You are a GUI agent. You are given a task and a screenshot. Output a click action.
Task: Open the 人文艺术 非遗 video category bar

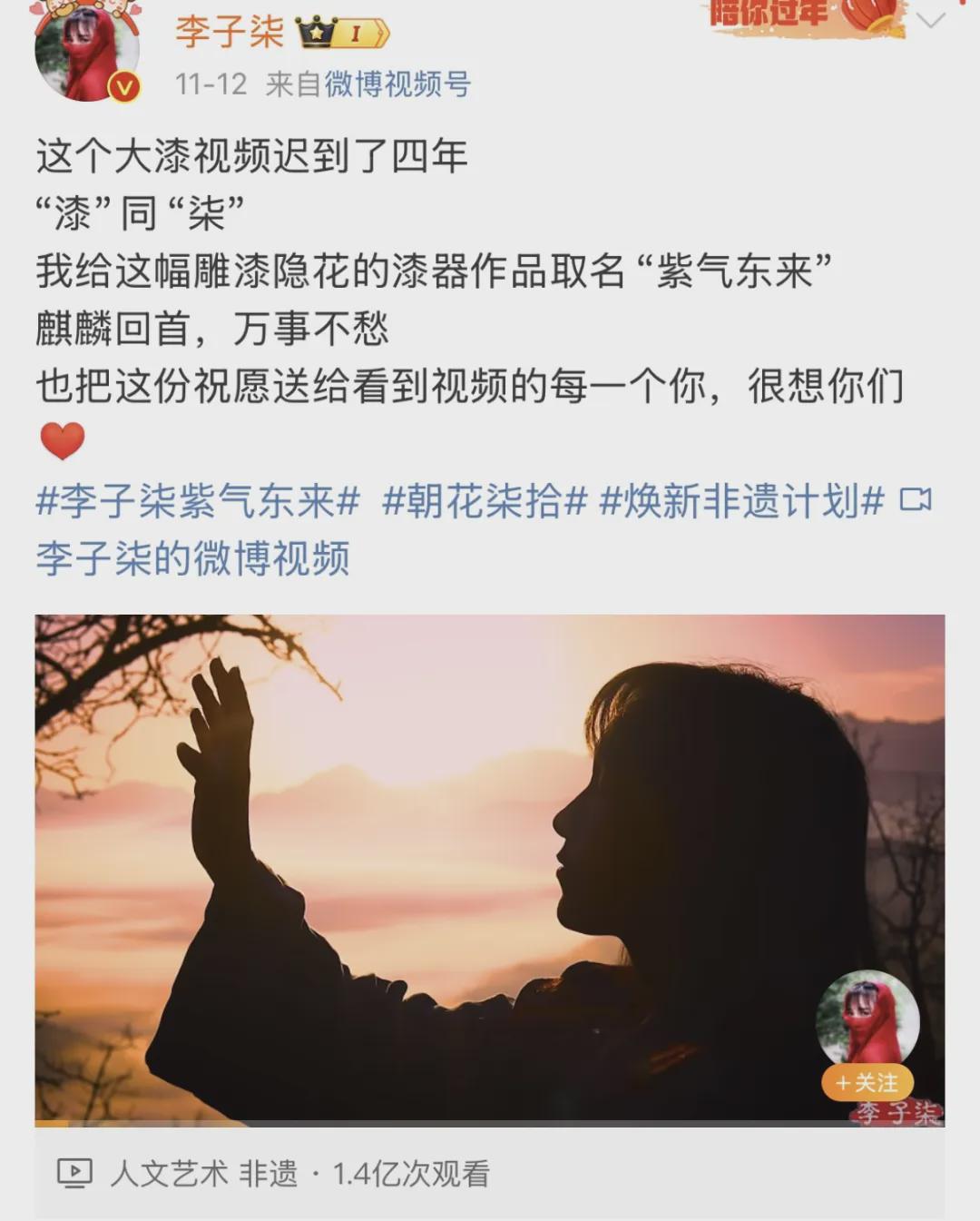(272, 1174)
